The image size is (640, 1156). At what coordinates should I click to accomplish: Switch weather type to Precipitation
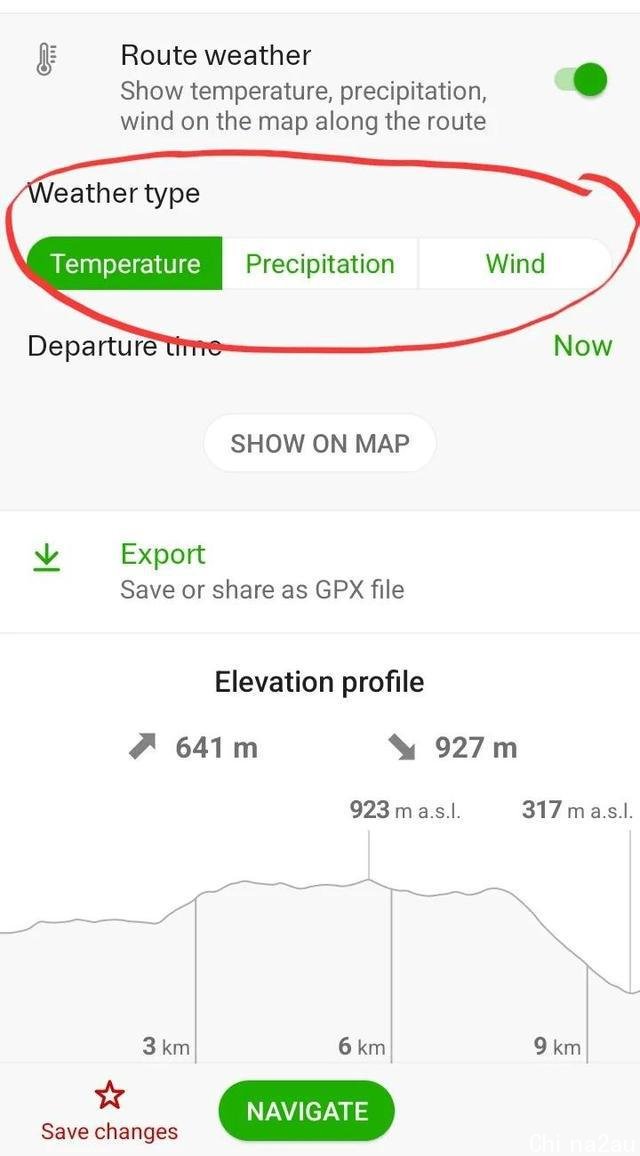pyautogui.click(x=320, y=263)
